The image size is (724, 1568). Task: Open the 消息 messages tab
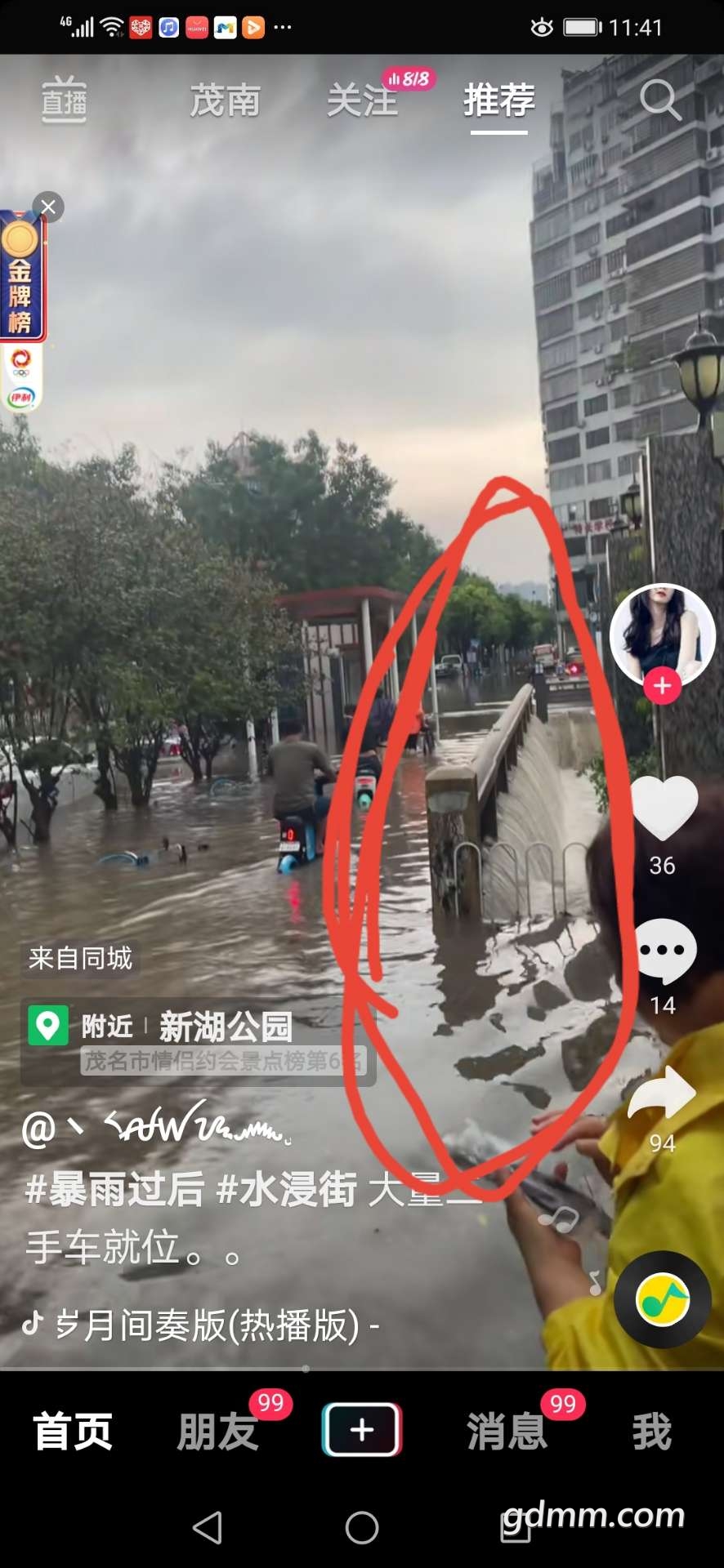pos(507,1432)
